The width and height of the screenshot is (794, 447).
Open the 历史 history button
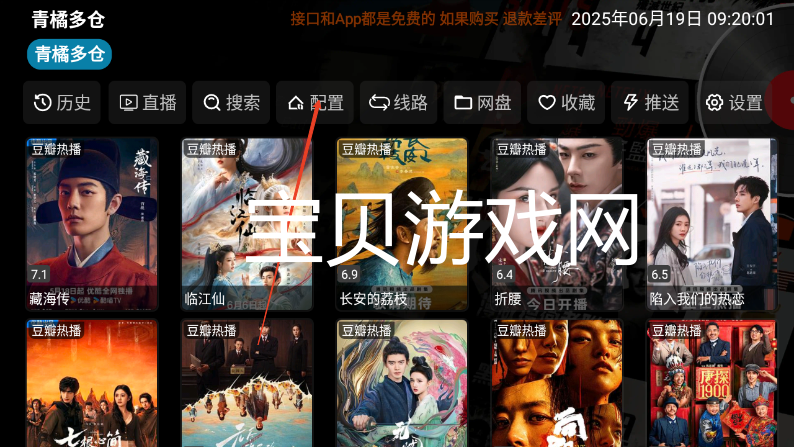click(x=62, y=103)
